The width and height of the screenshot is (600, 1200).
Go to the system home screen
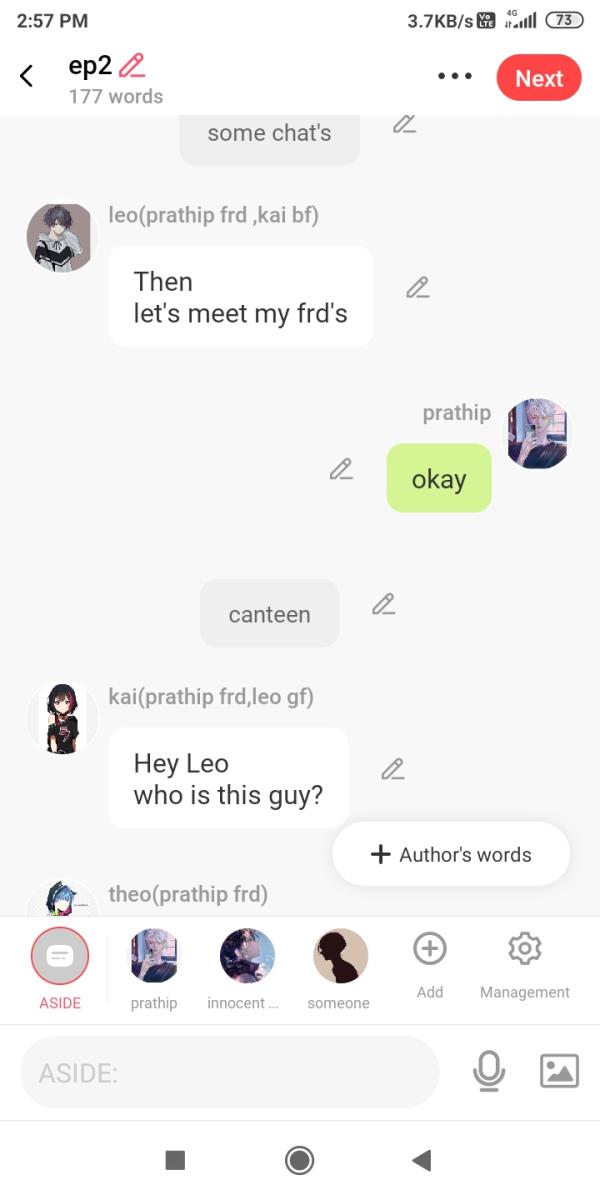(299, 1160)
